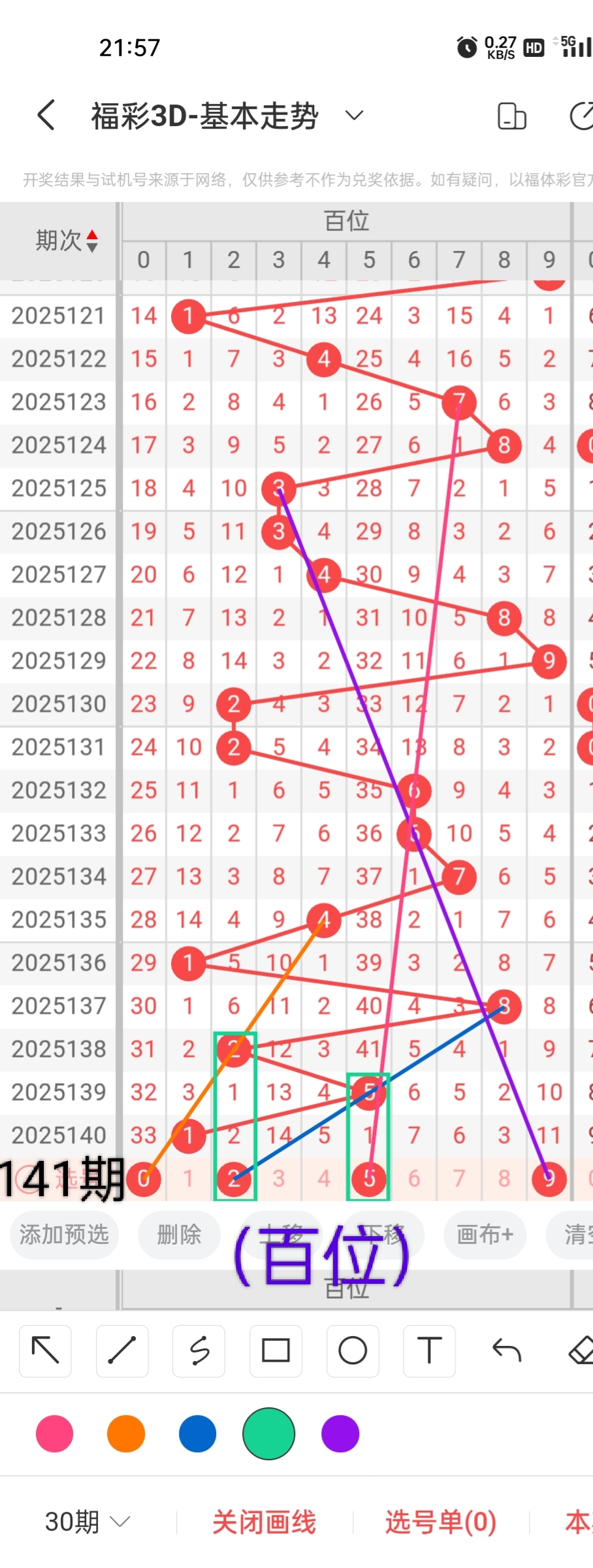This screenshot has width=593, height=1568.
Task: Select the rectangle drawing tool
Action: 276,1350
